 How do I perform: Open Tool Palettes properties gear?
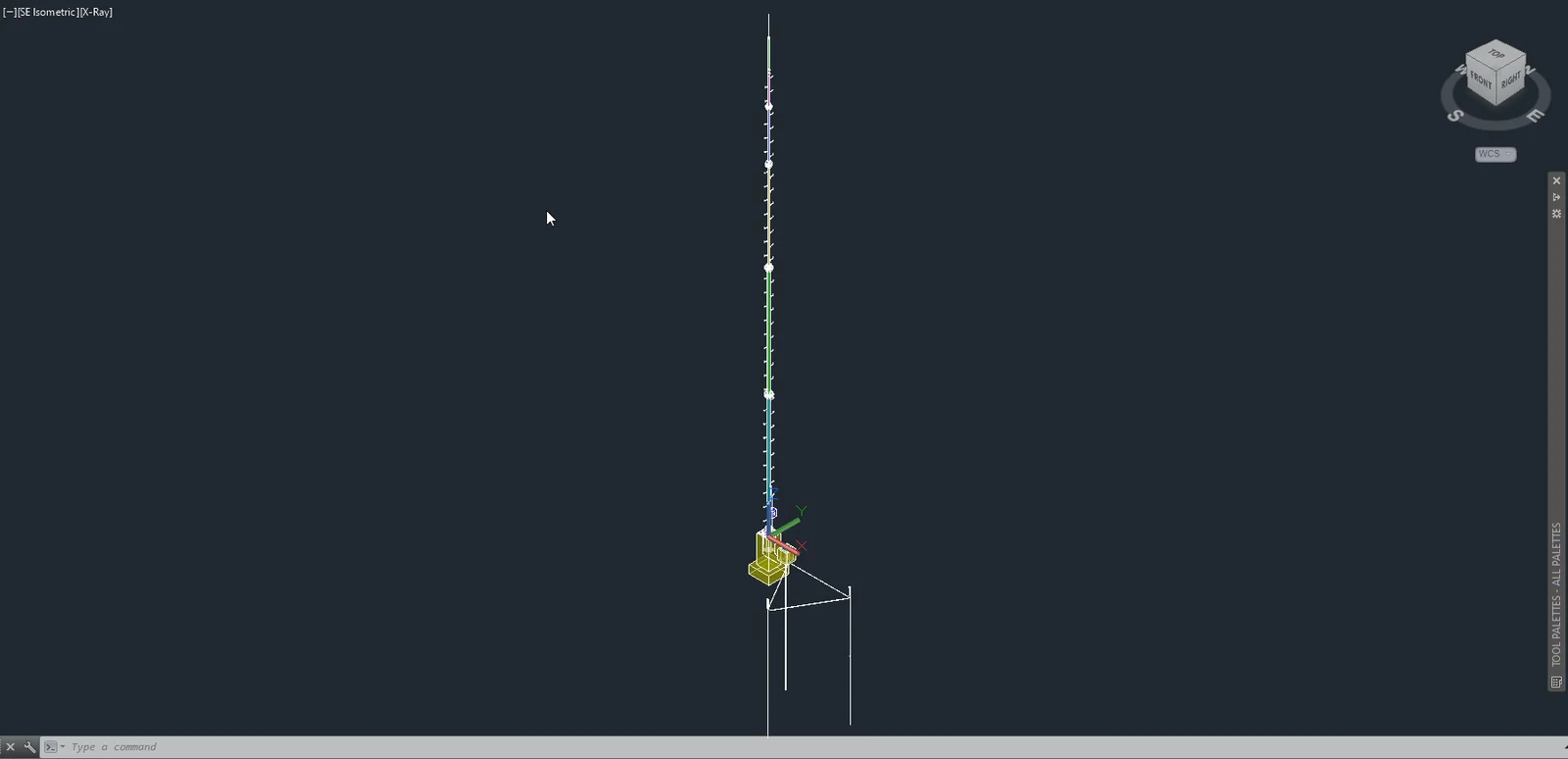pyautogui.click(x=1556, y=214)
